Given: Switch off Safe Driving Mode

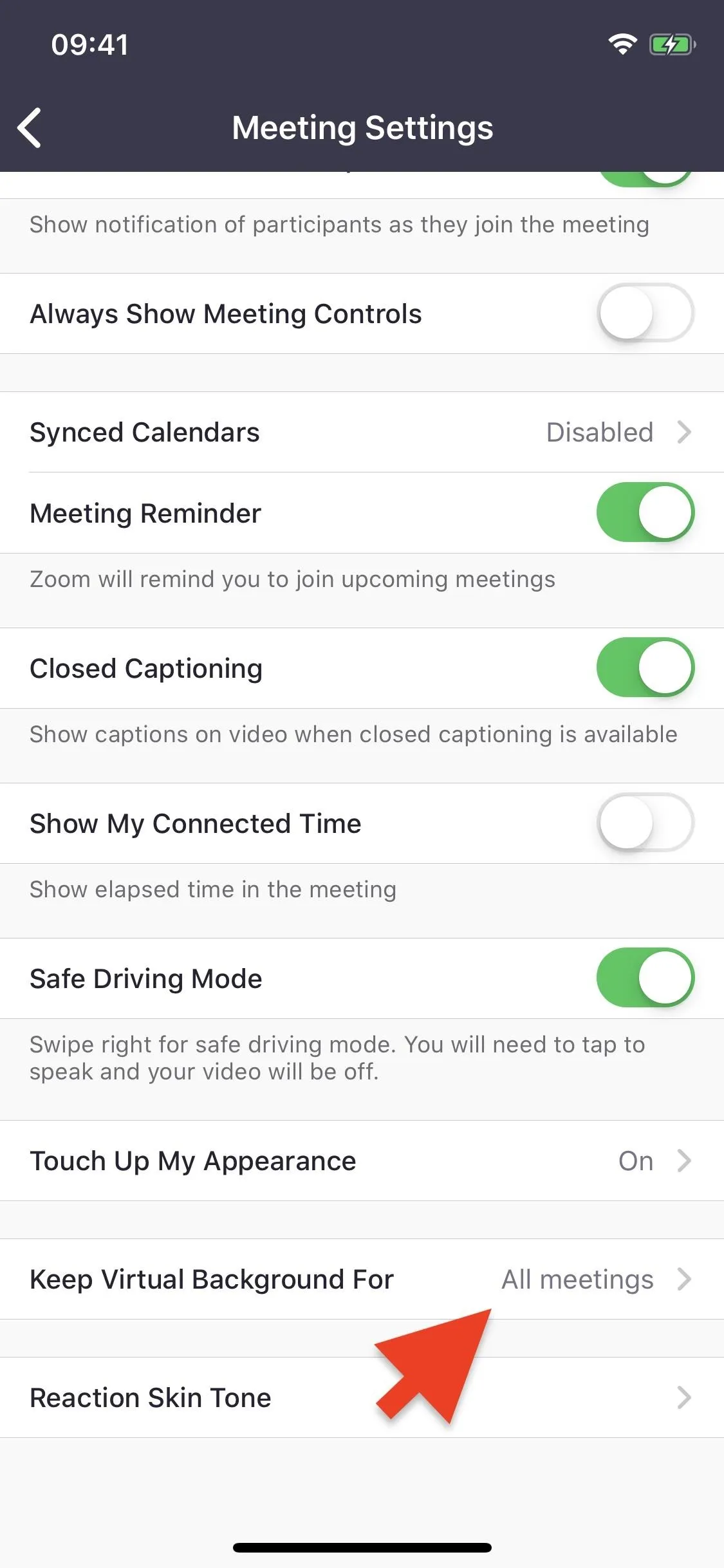Looking at the screenshot, I should (645, 978).
